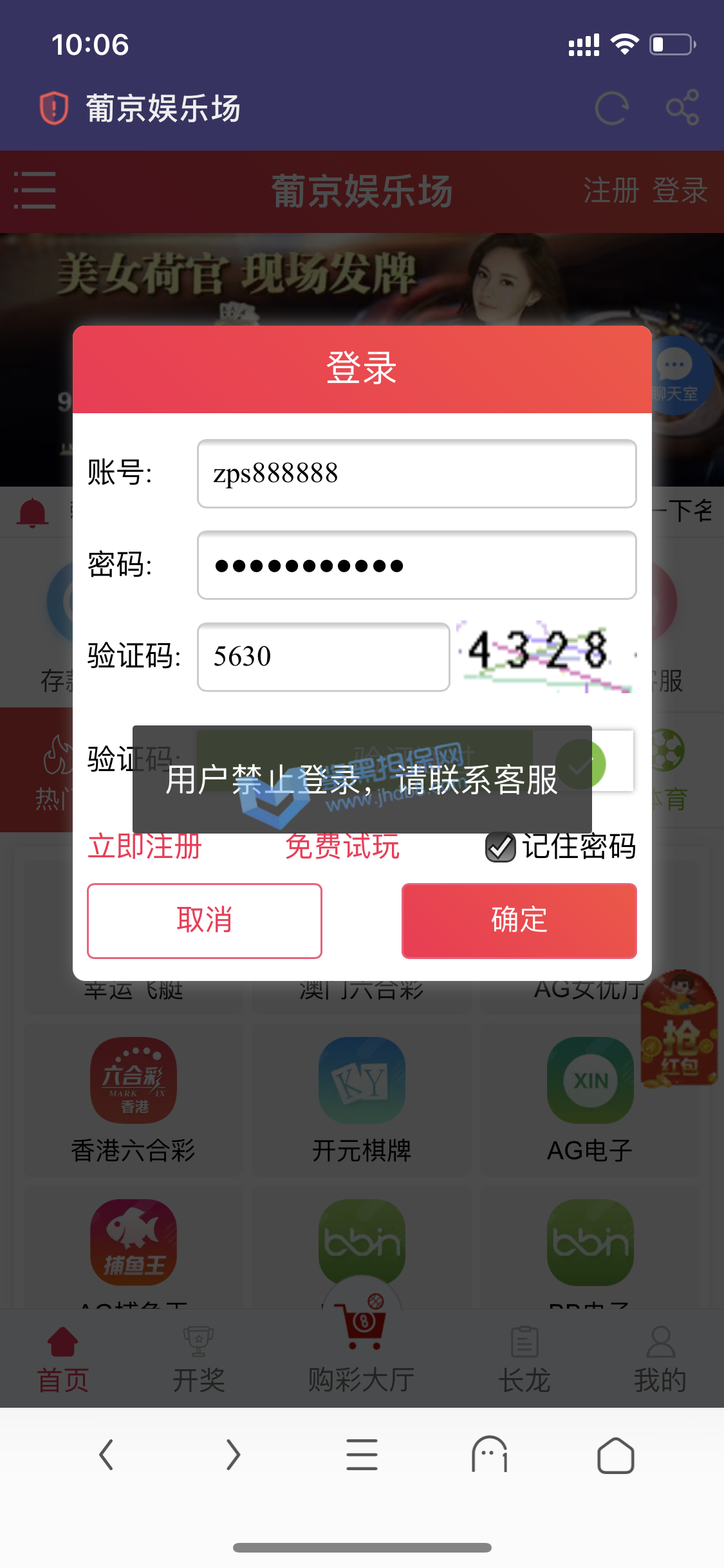Toggle the 记住密码 checkbox

pos(501,846)
